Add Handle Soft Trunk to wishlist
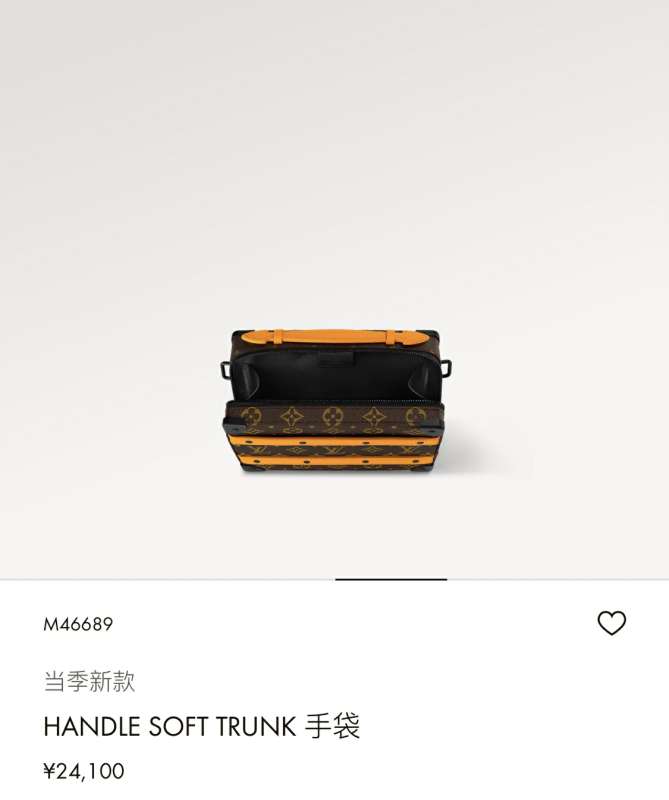669x800 pixels. (x=611, y=623)
